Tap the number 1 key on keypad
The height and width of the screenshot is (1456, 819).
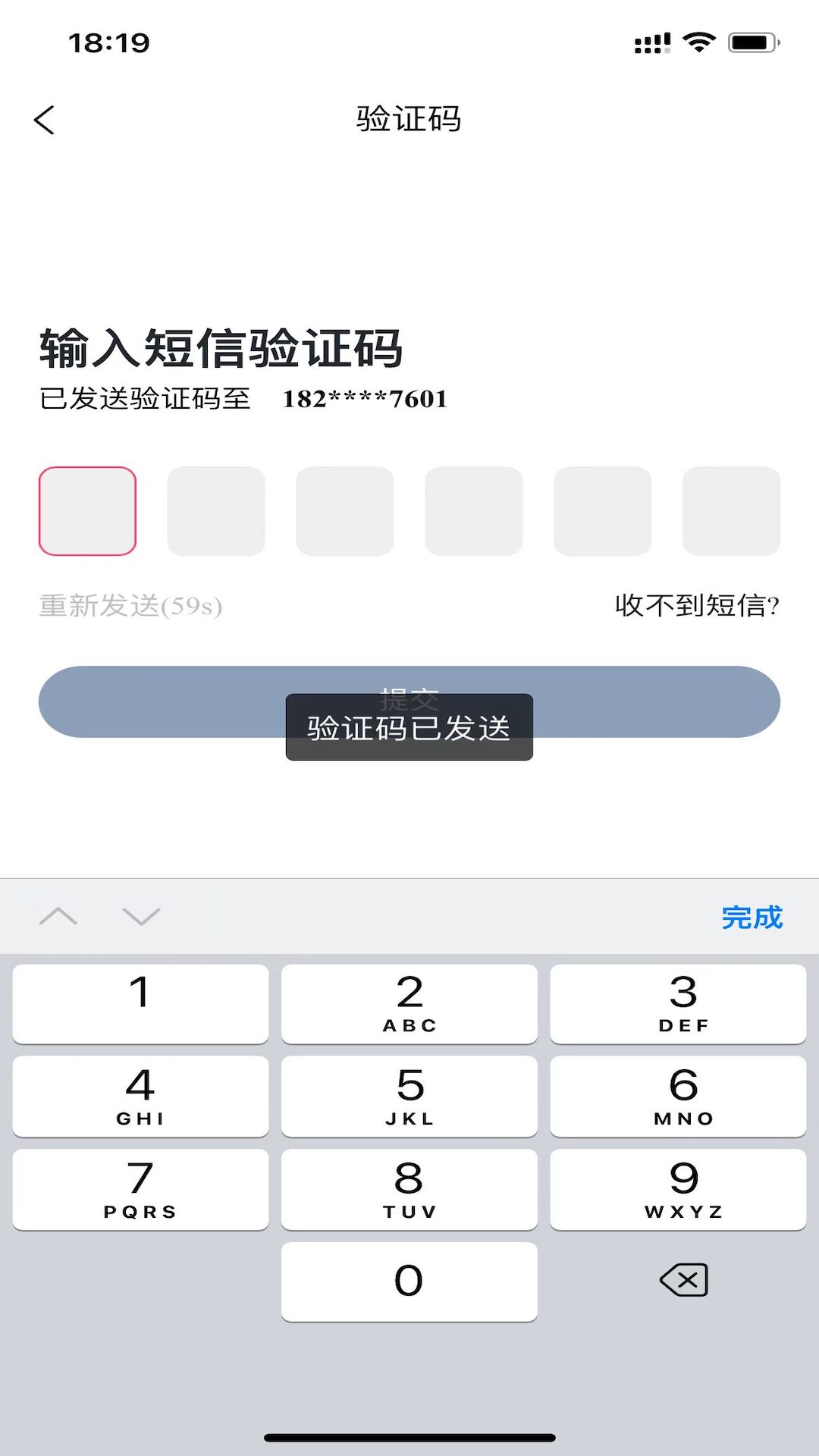pos(140,1003)
